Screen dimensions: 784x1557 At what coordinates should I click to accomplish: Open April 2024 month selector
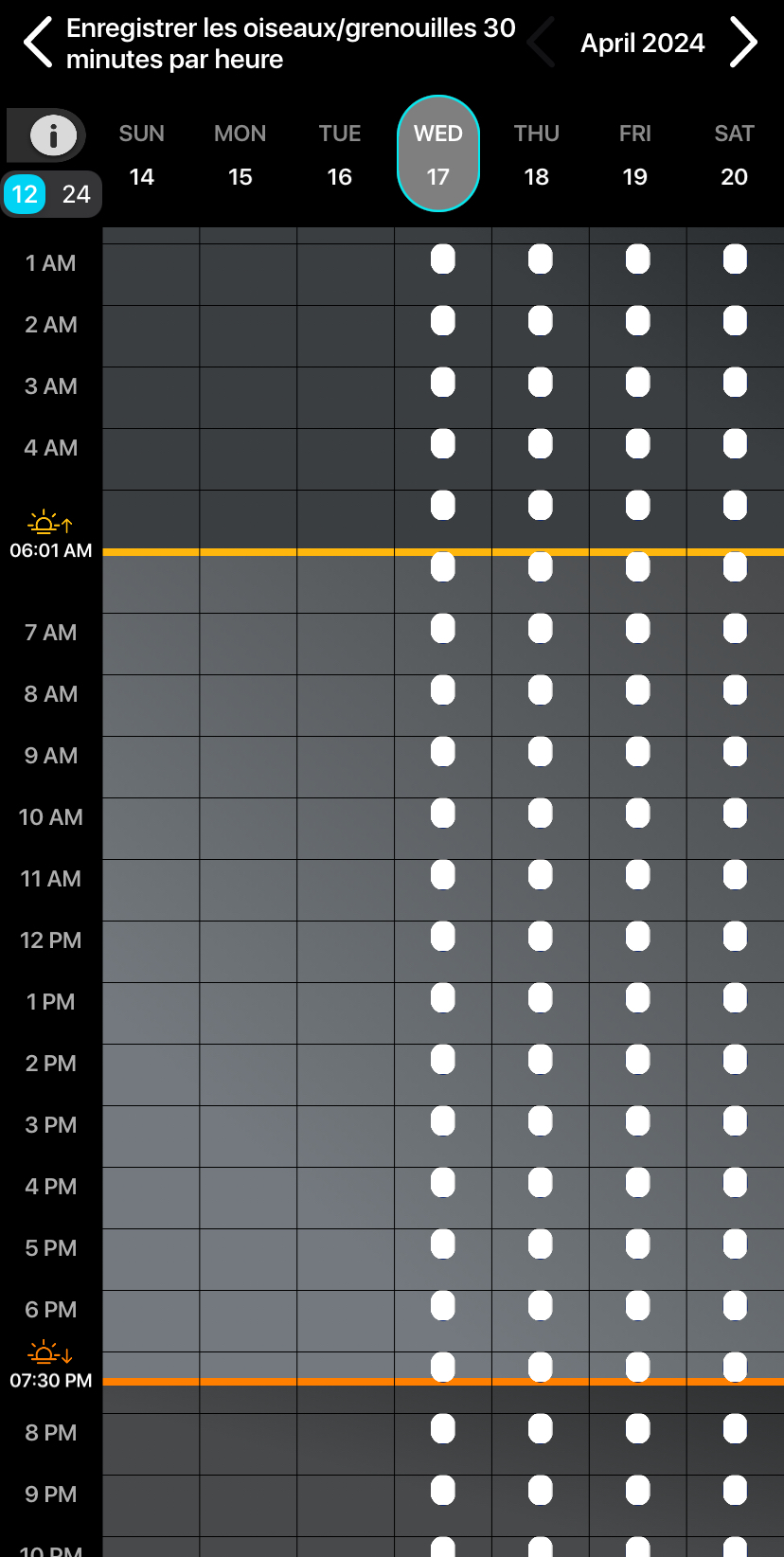tap(642, 43)
